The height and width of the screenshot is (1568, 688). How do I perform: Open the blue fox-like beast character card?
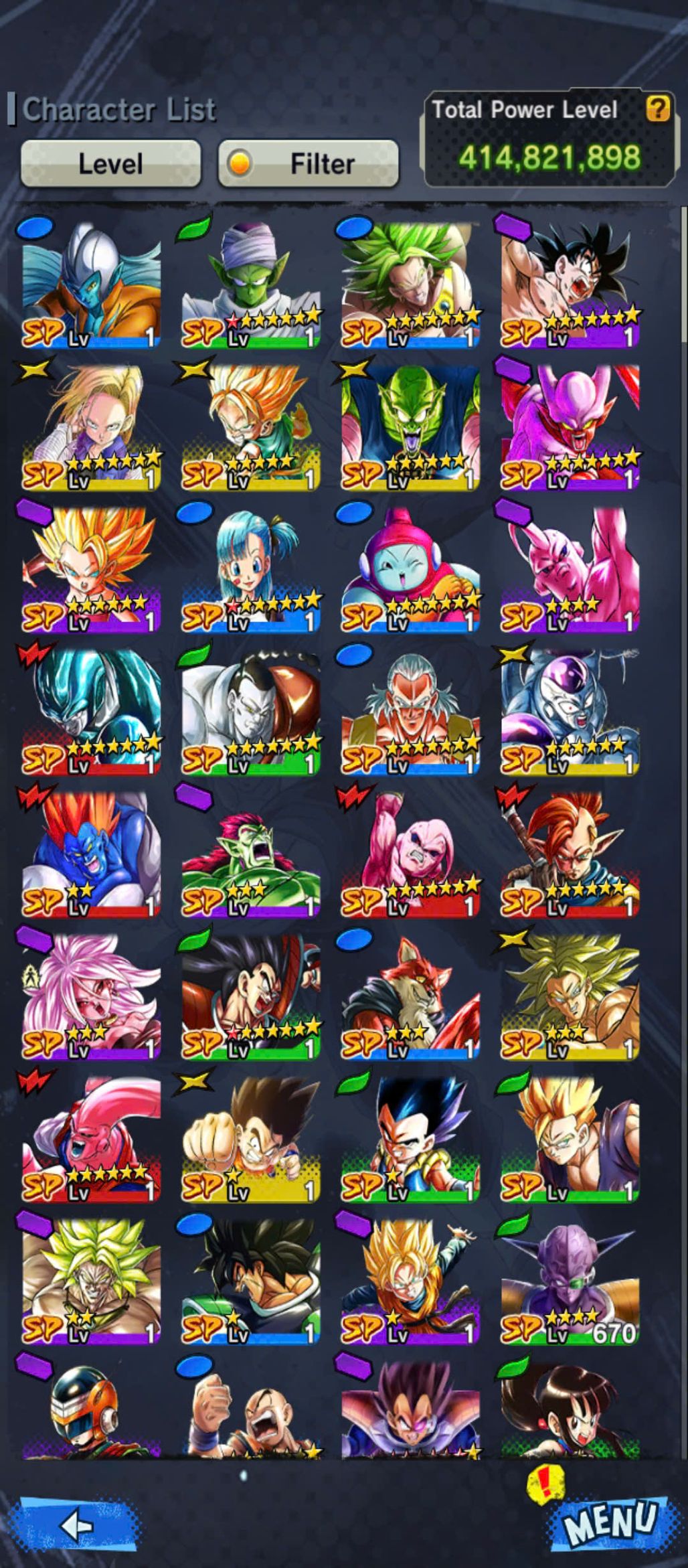(x=410, y=996)
